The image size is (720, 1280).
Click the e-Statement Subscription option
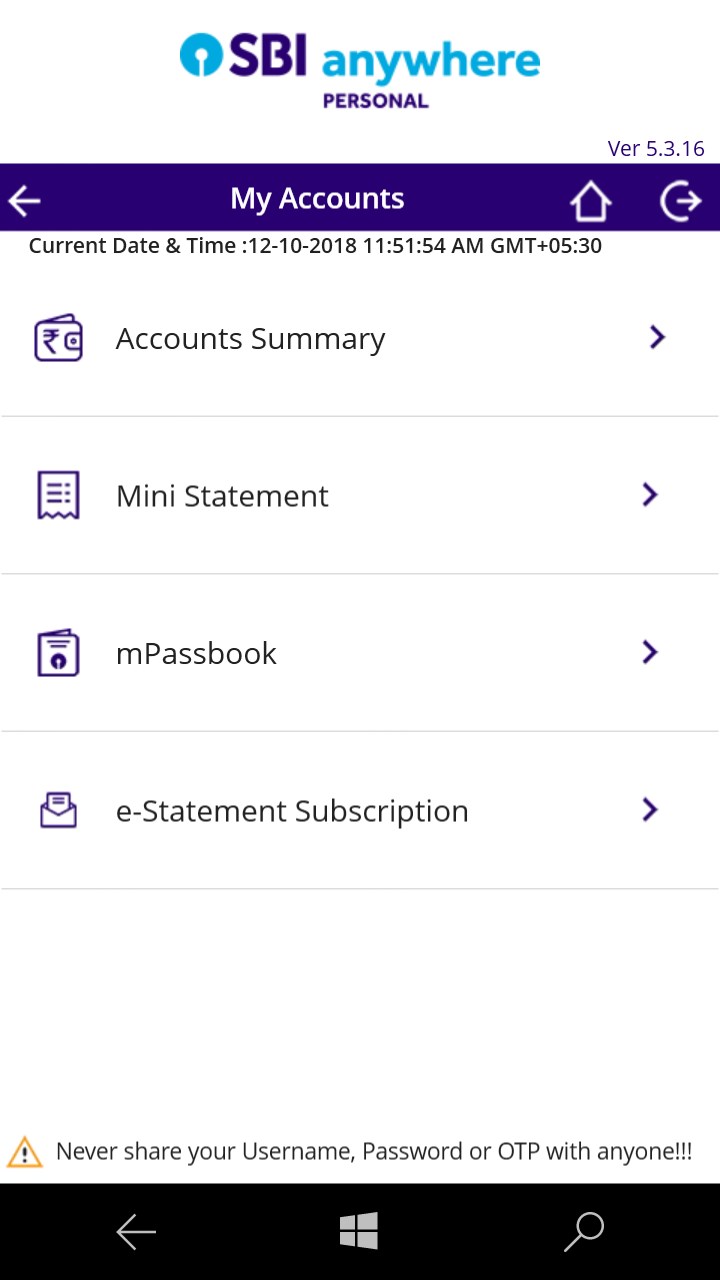pos(292,810)
